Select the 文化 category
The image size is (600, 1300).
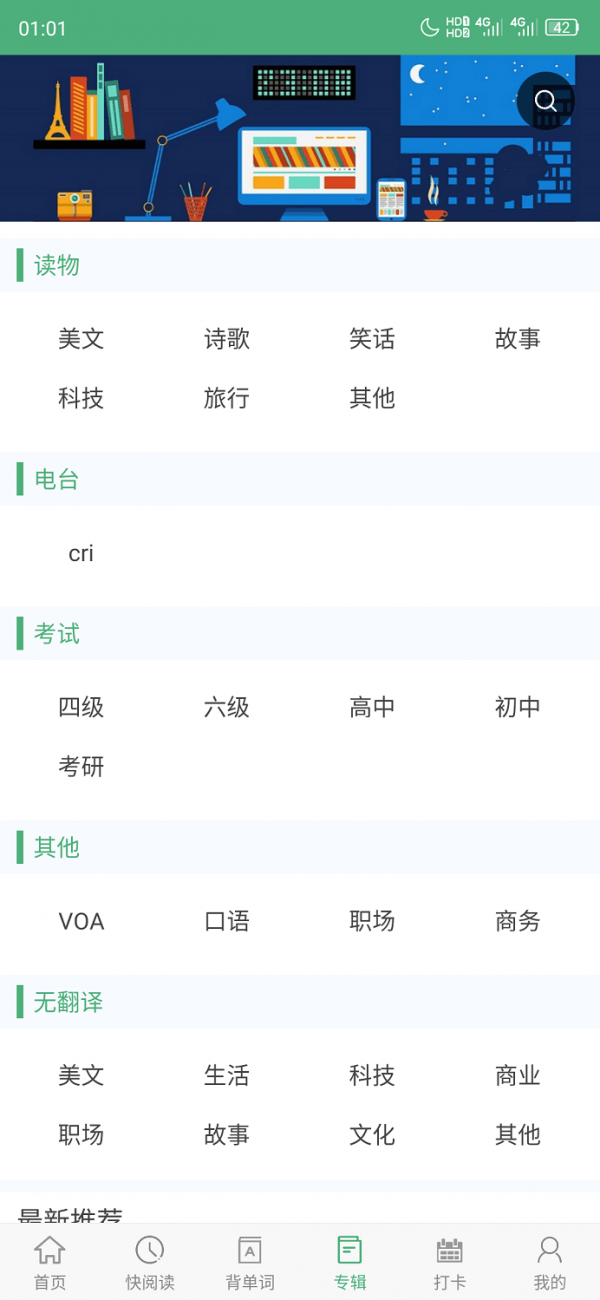(x=372, y=1135)
